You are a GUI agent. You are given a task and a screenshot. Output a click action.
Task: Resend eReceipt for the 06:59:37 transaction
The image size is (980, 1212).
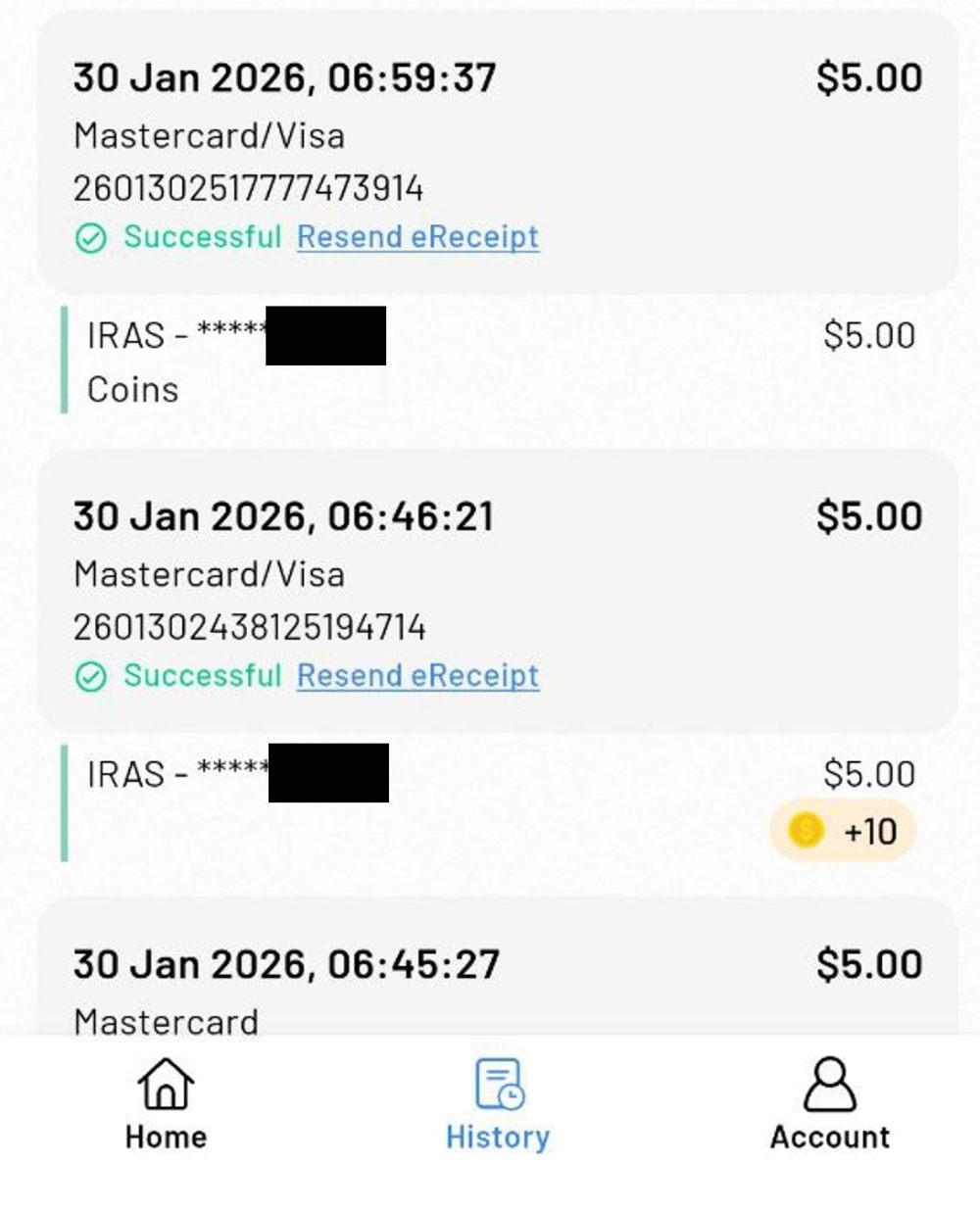pyautogui.click(x=417, y=237)
